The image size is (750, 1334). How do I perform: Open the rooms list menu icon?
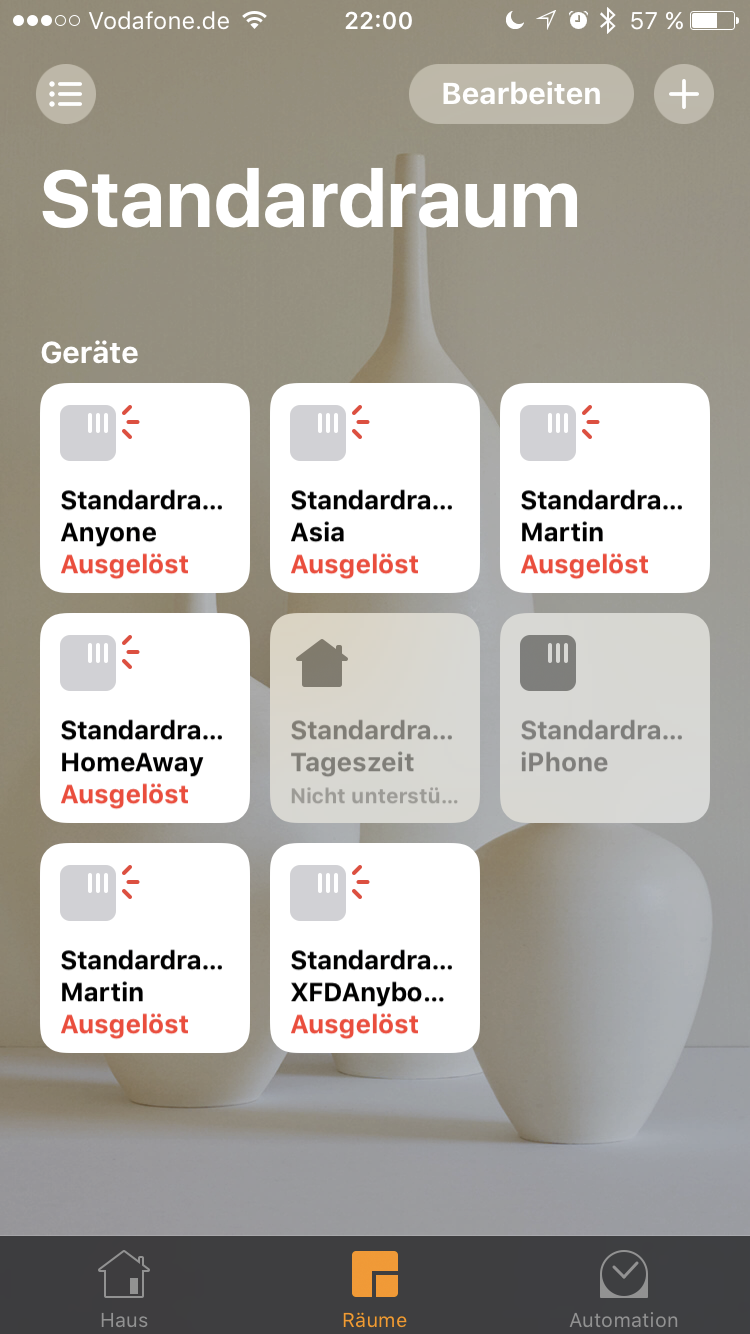[x=66, y=94]
